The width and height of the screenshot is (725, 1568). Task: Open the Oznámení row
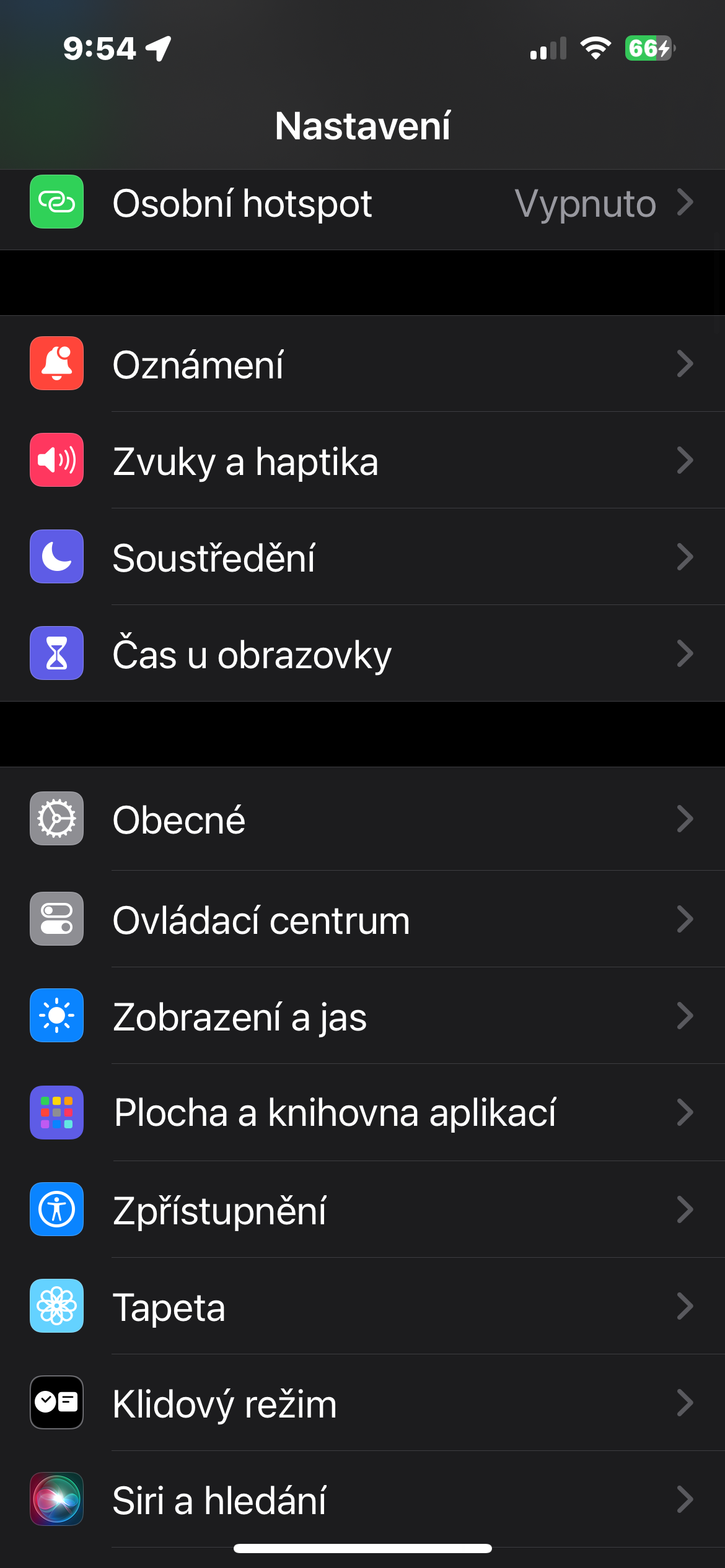[x=362, y=364]
